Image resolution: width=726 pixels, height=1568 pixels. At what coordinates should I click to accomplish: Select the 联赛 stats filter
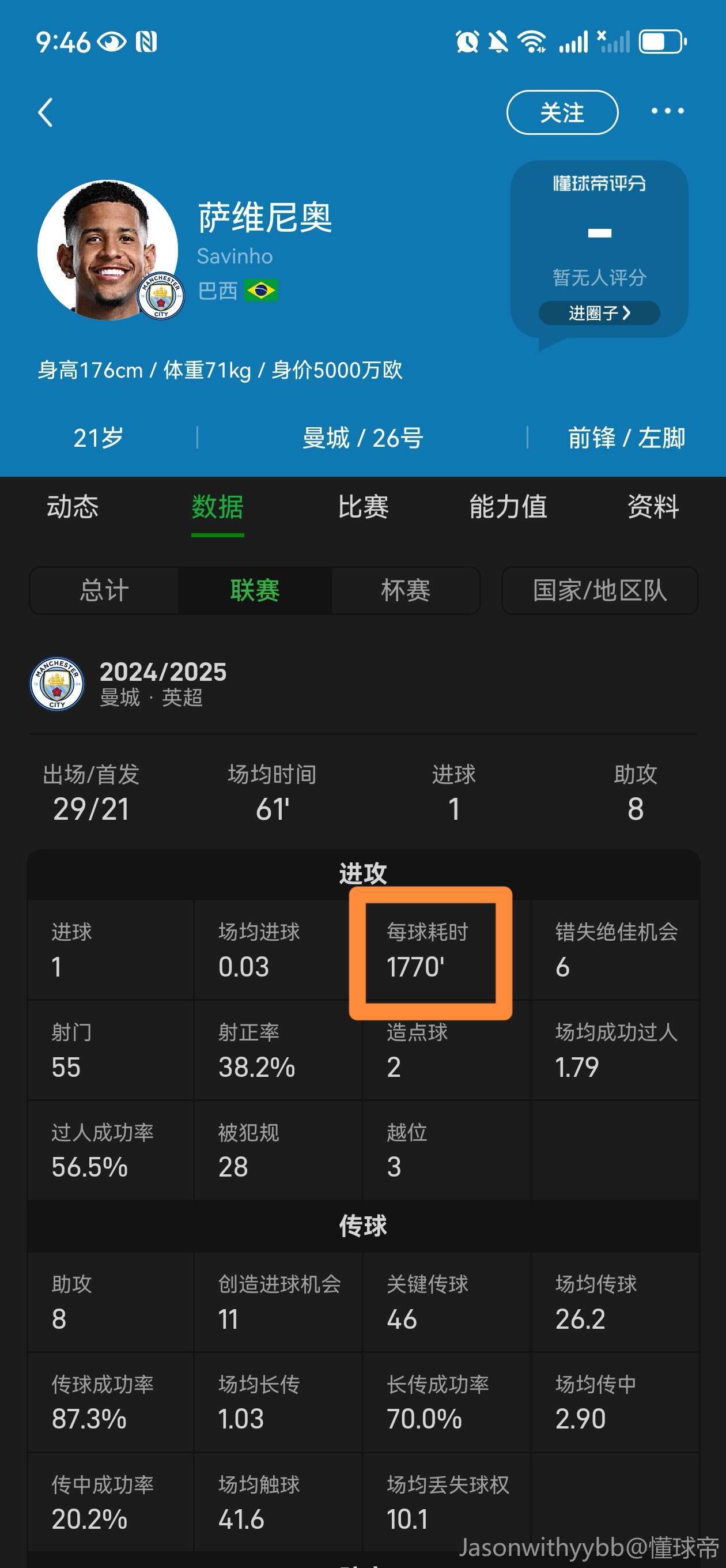tap(255, 590)
